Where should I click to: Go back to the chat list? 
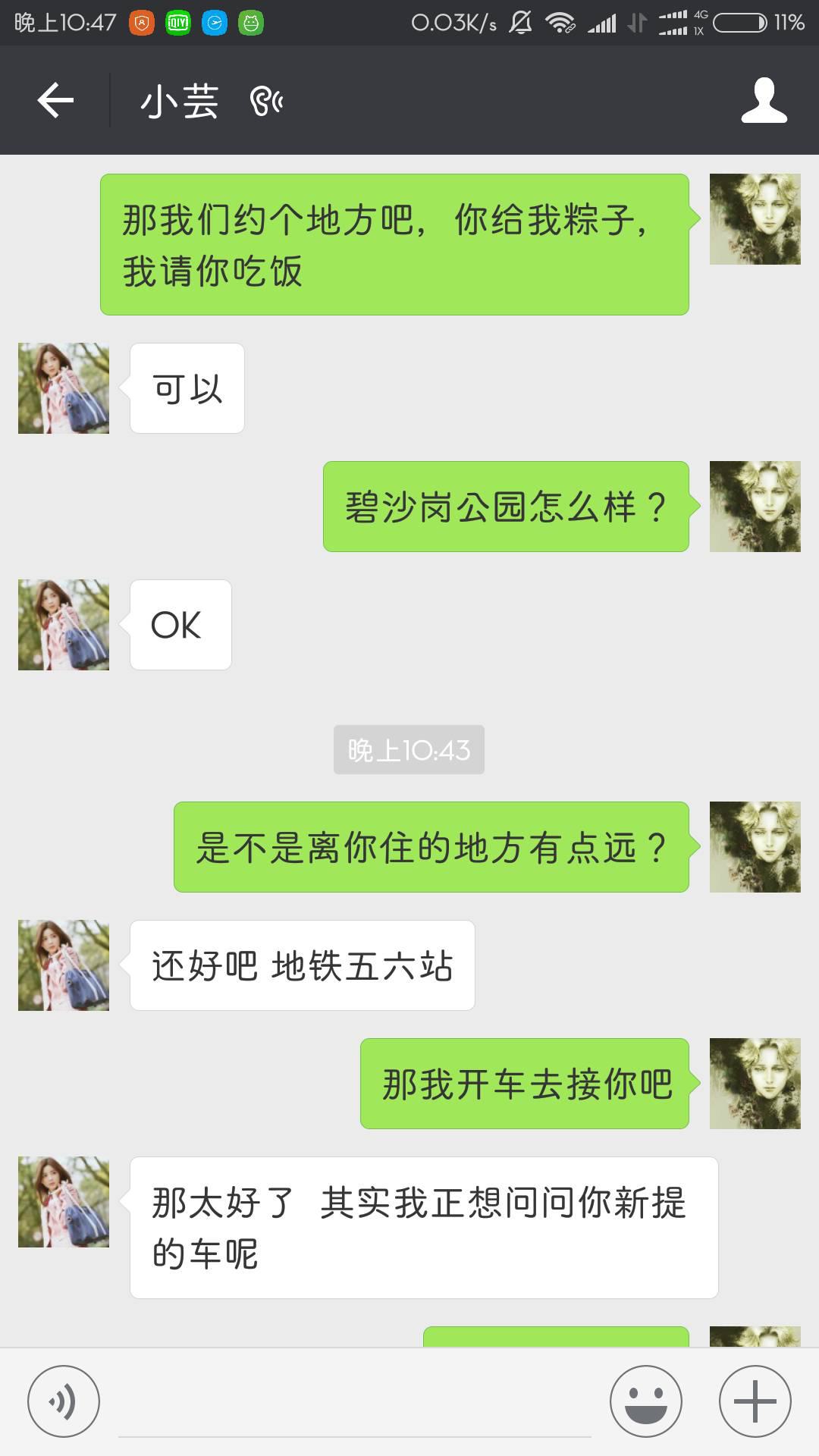55,100
